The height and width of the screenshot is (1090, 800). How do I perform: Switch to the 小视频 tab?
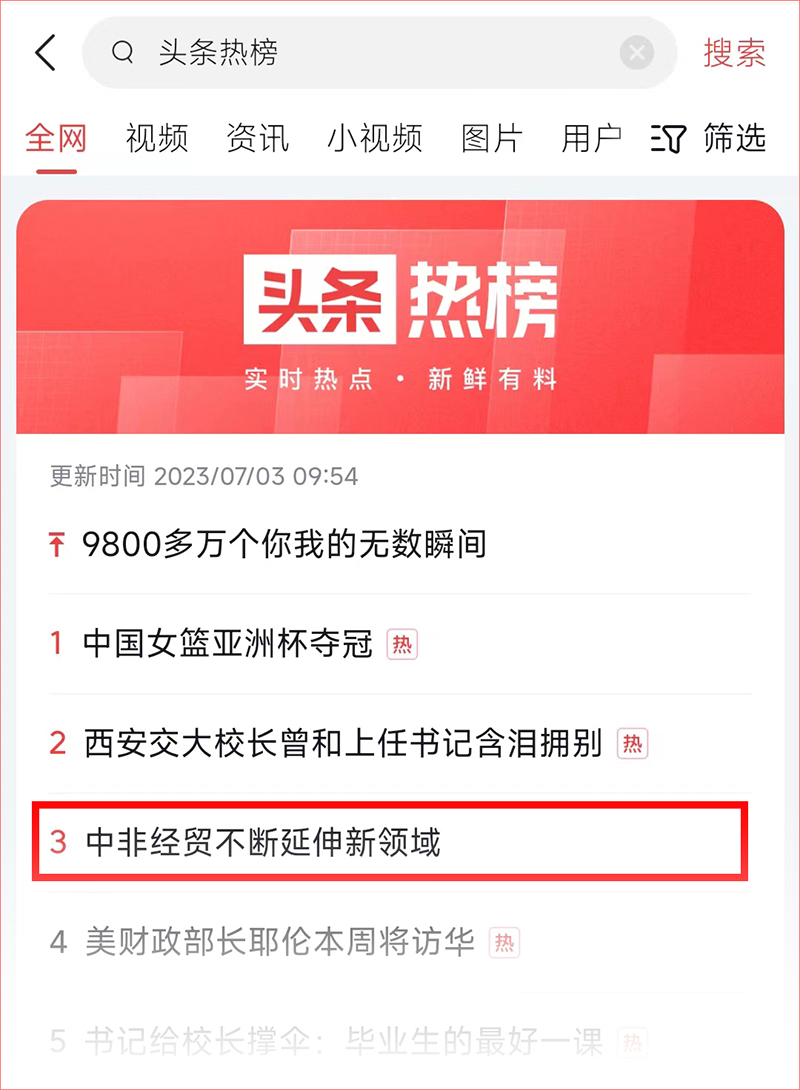tap(374, 138)
